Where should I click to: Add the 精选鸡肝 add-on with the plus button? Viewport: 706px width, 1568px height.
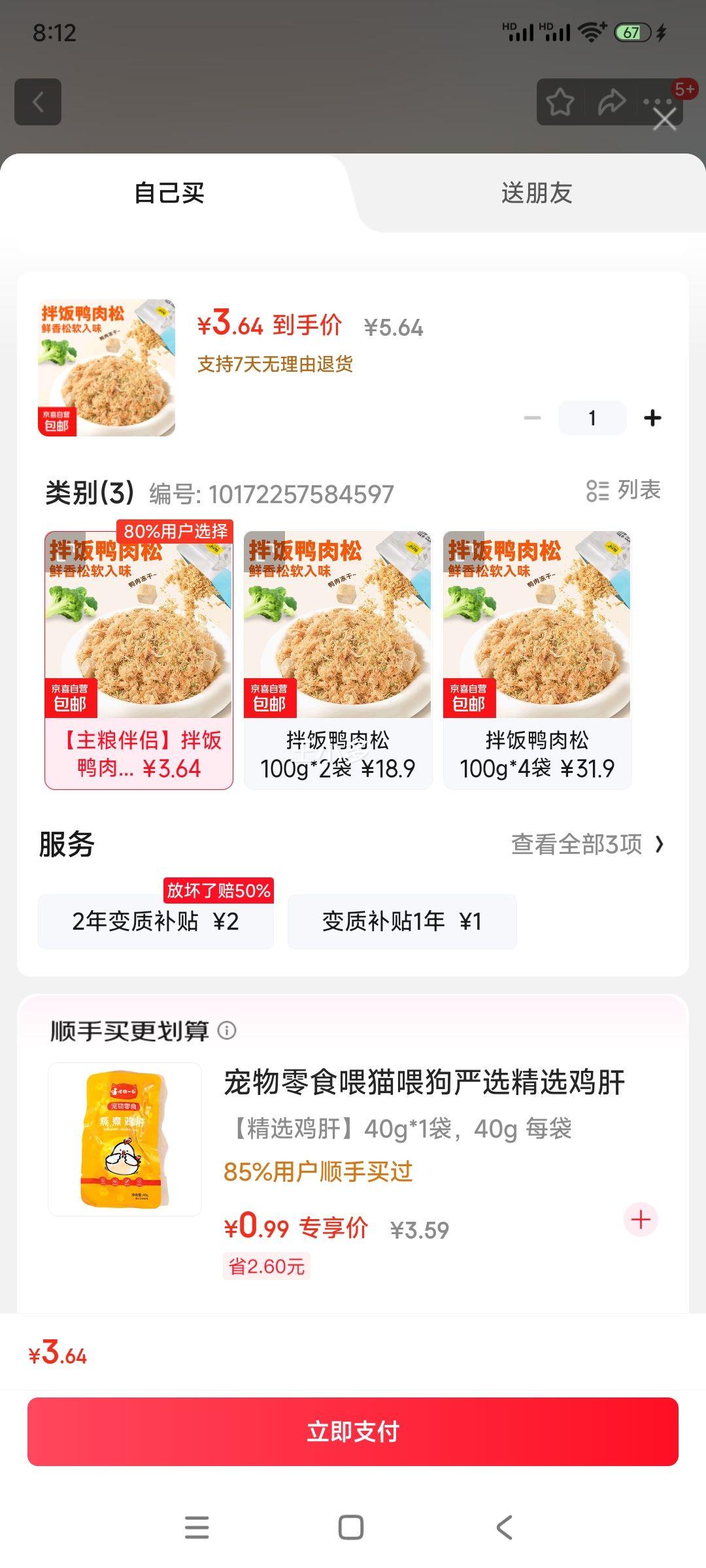(641, 1220)
